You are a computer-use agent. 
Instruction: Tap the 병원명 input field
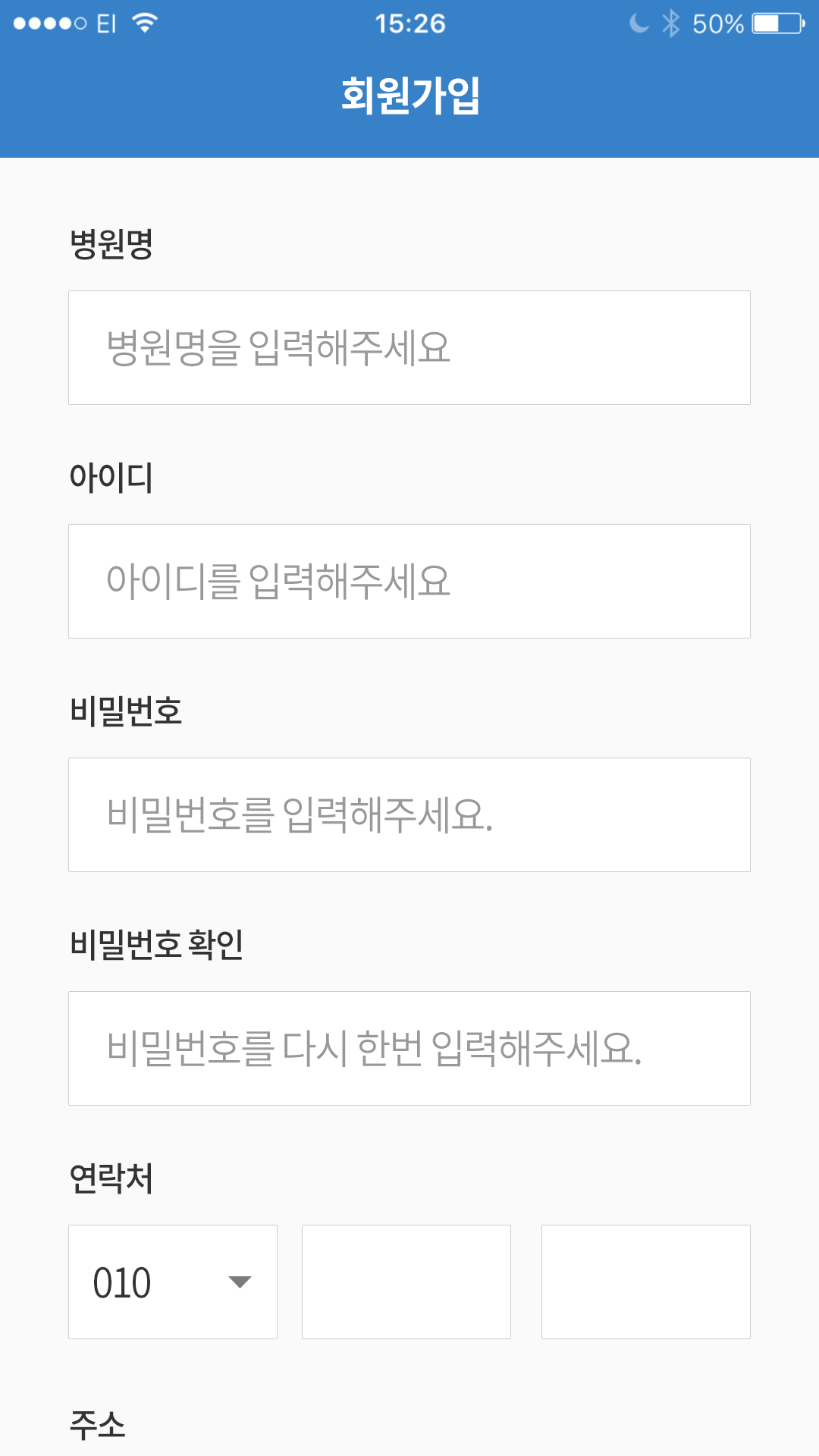(x=409, y=348)
